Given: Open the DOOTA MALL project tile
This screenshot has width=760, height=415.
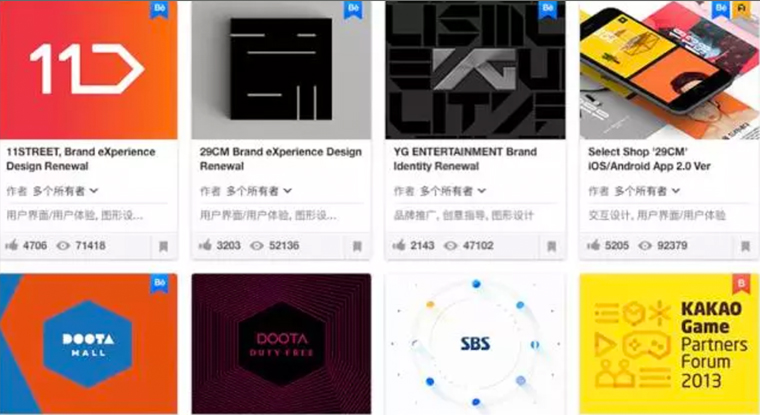Looking at the screenshot, I should (88, 343).
